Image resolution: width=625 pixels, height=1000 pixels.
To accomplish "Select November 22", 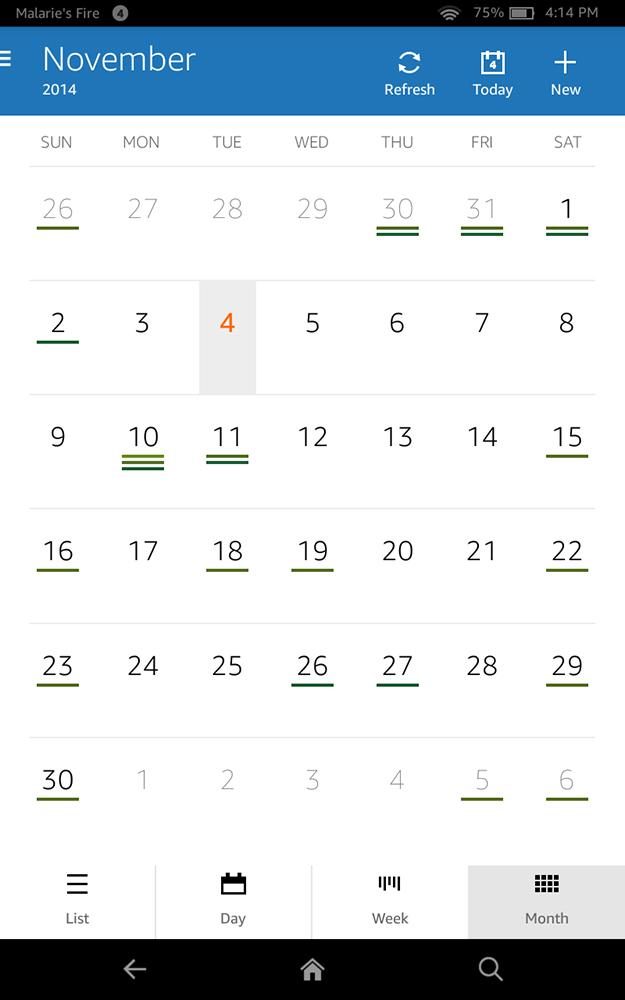I will pos(567,565).
